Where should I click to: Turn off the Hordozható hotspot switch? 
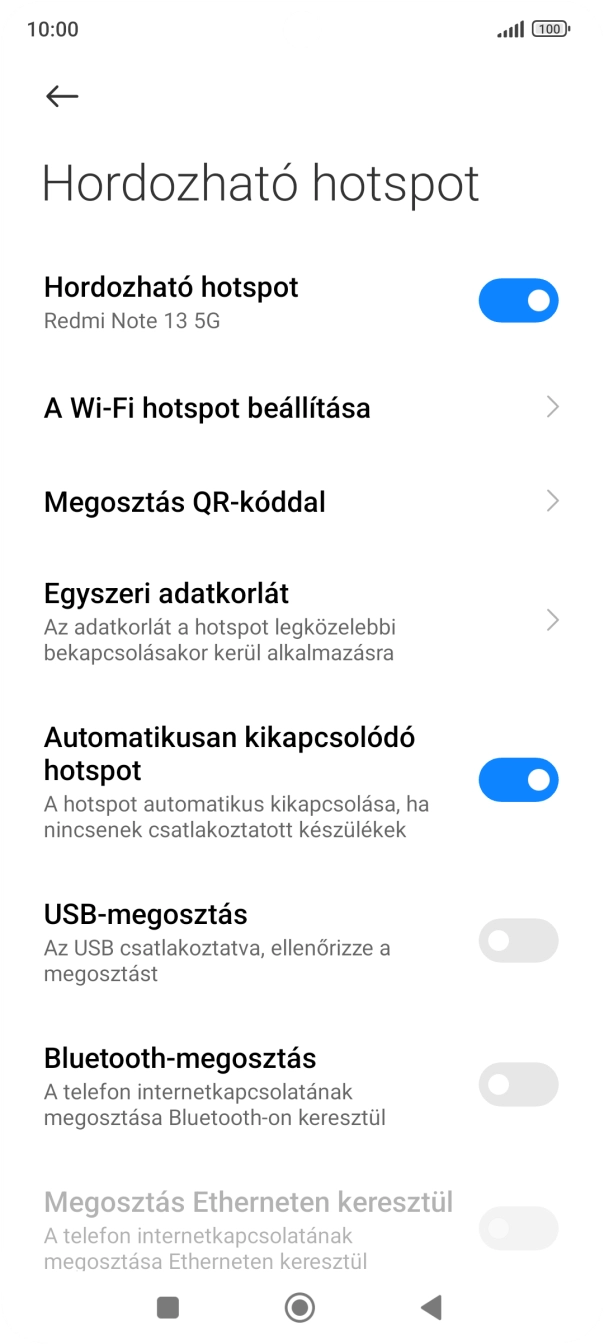click(518, 300)
